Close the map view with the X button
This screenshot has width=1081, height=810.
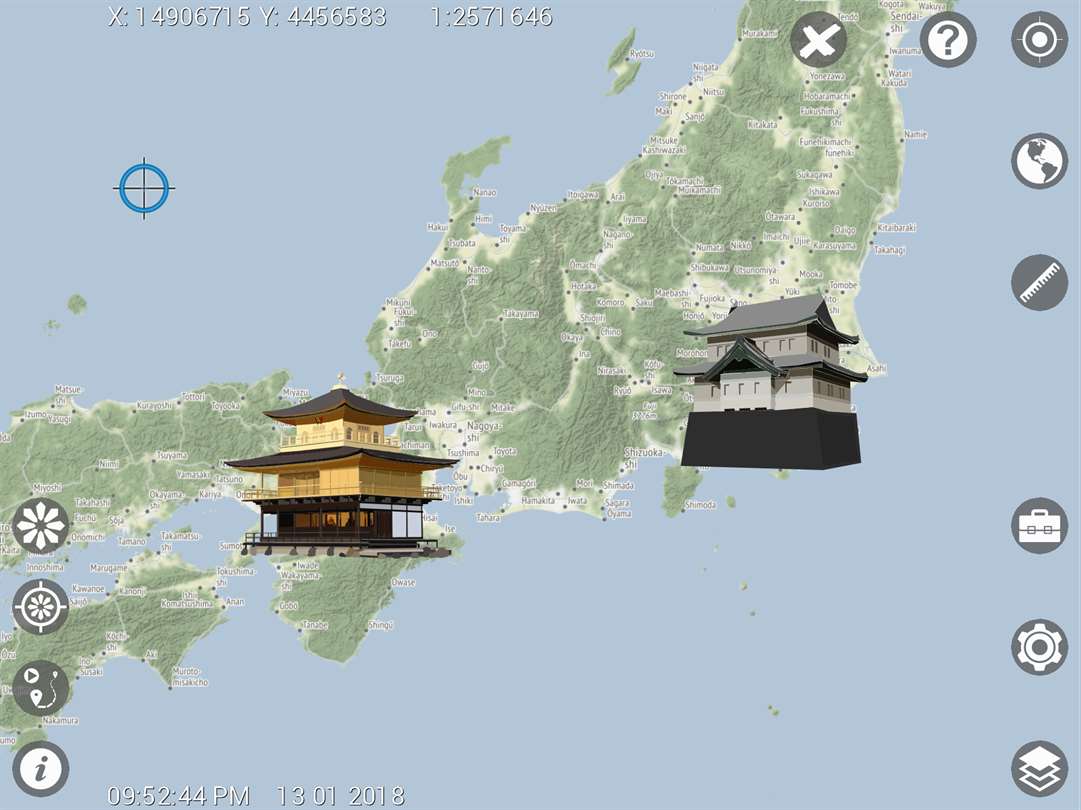point(818,39)
